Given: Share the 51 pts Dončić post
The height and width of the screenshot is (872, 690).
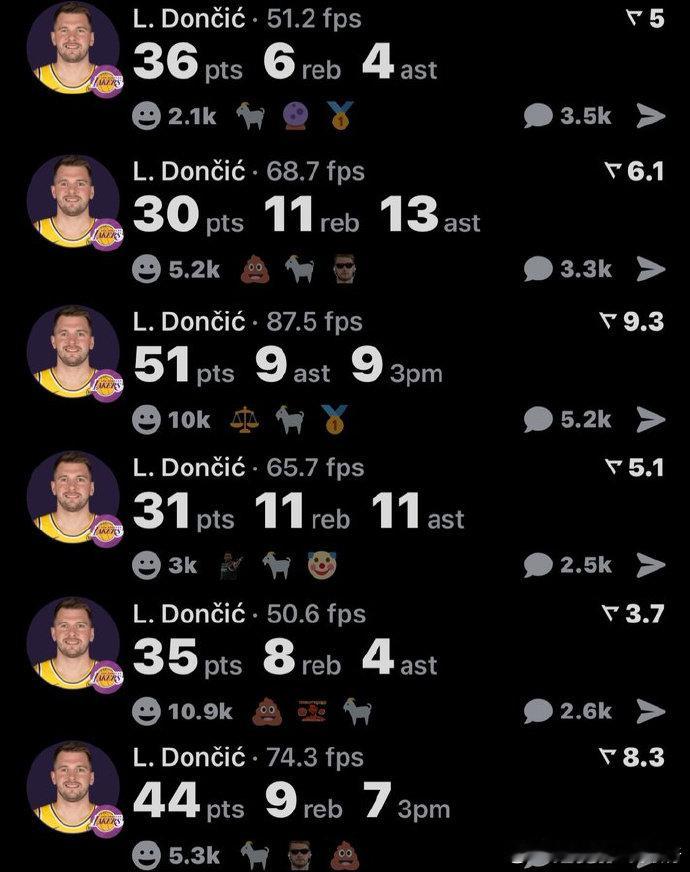Looking at the screenshot, I should pos(650,420).
